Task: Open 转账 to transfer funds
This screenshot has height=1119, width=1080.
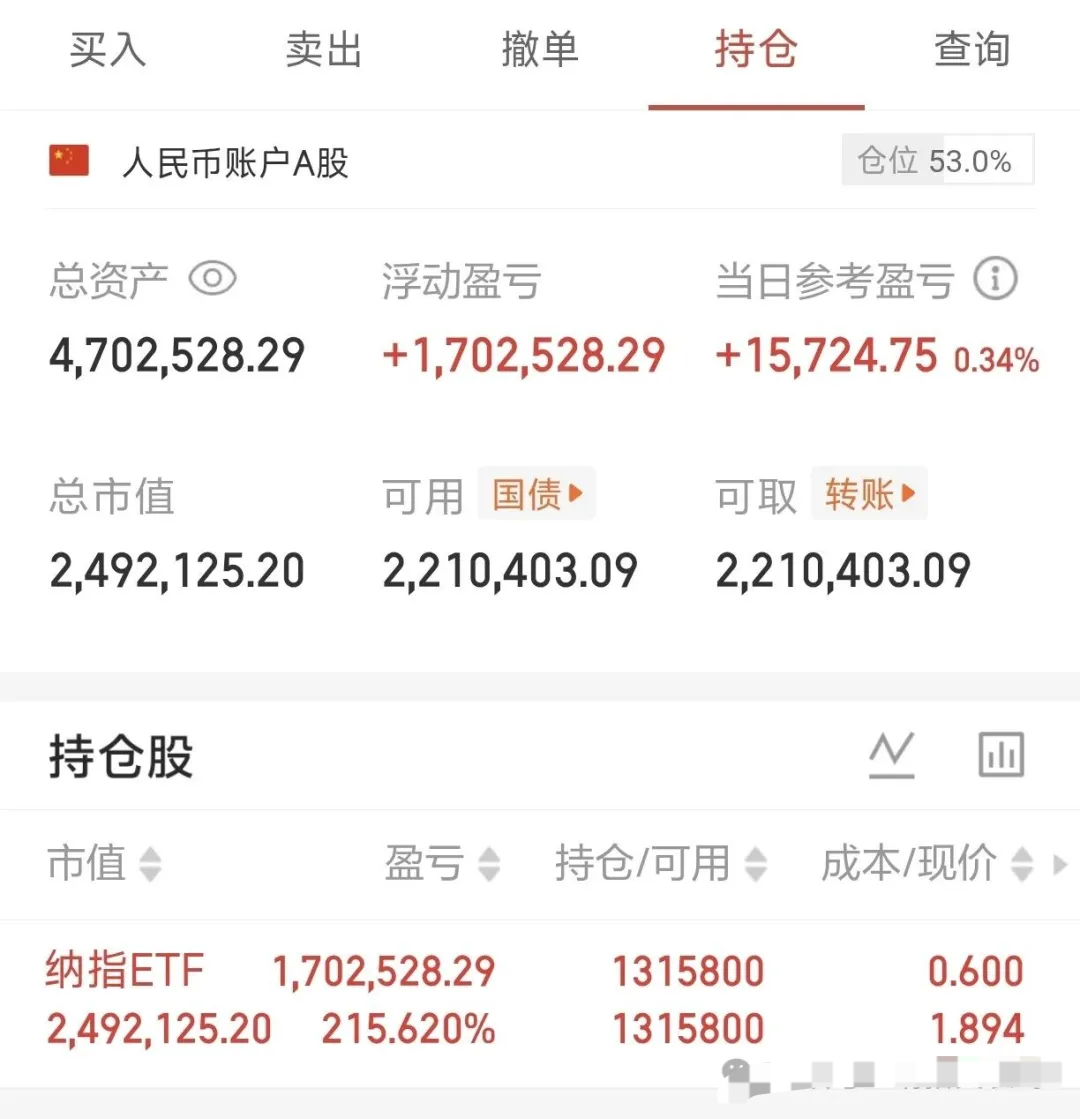Action: tap(869, 494)
